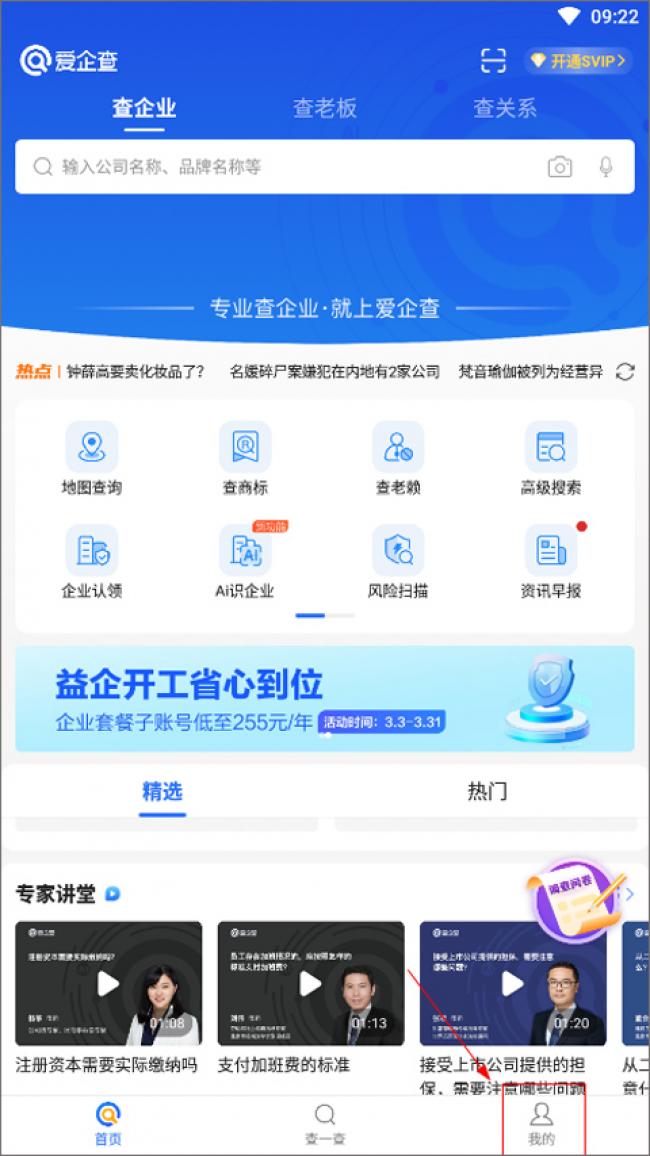Open 高级搜索
650x1156 pixels.
click(x=551, y=459)
